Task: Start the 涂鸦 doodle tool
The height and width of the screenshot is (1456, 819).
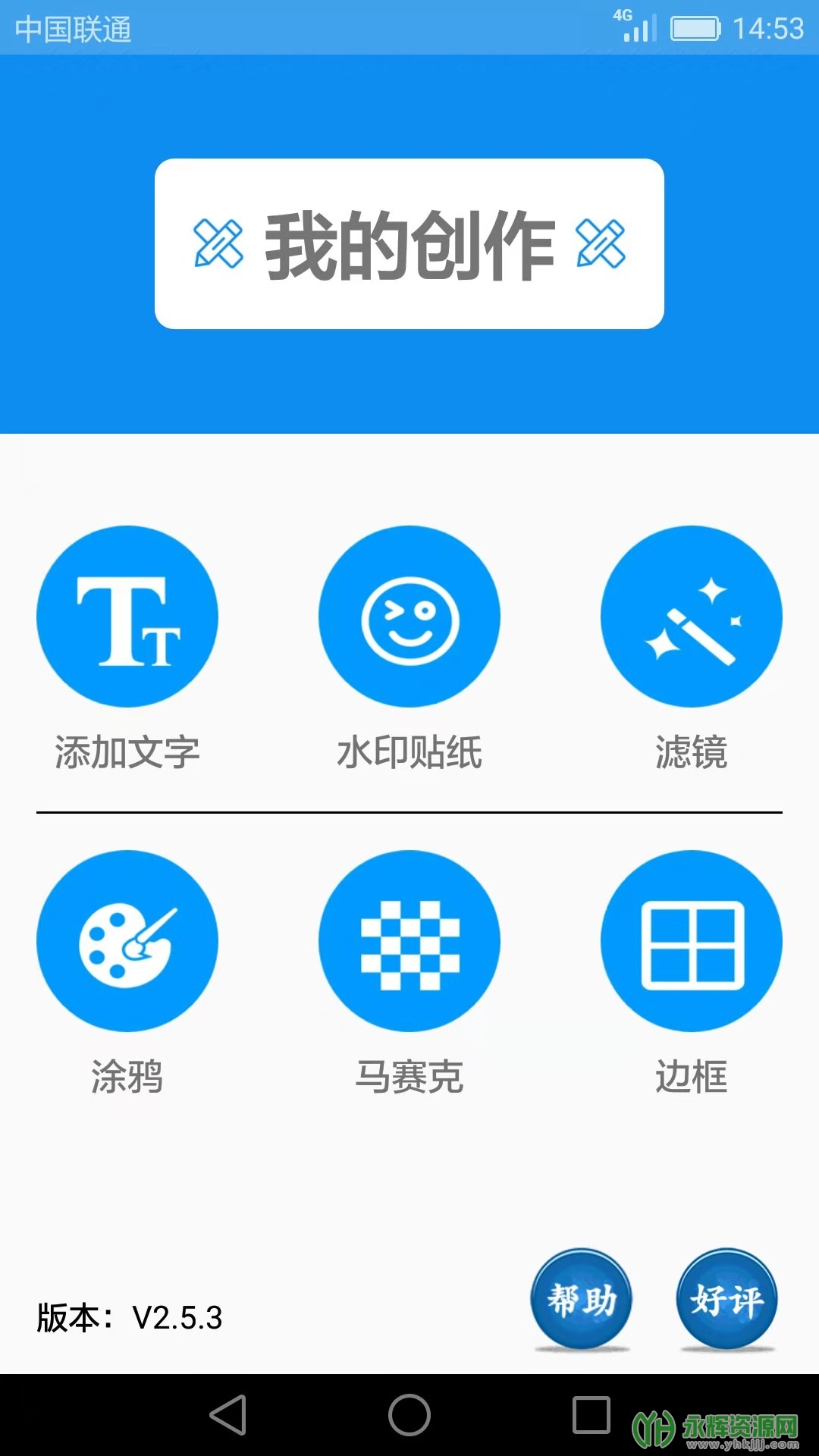Action: click(127, 941)
